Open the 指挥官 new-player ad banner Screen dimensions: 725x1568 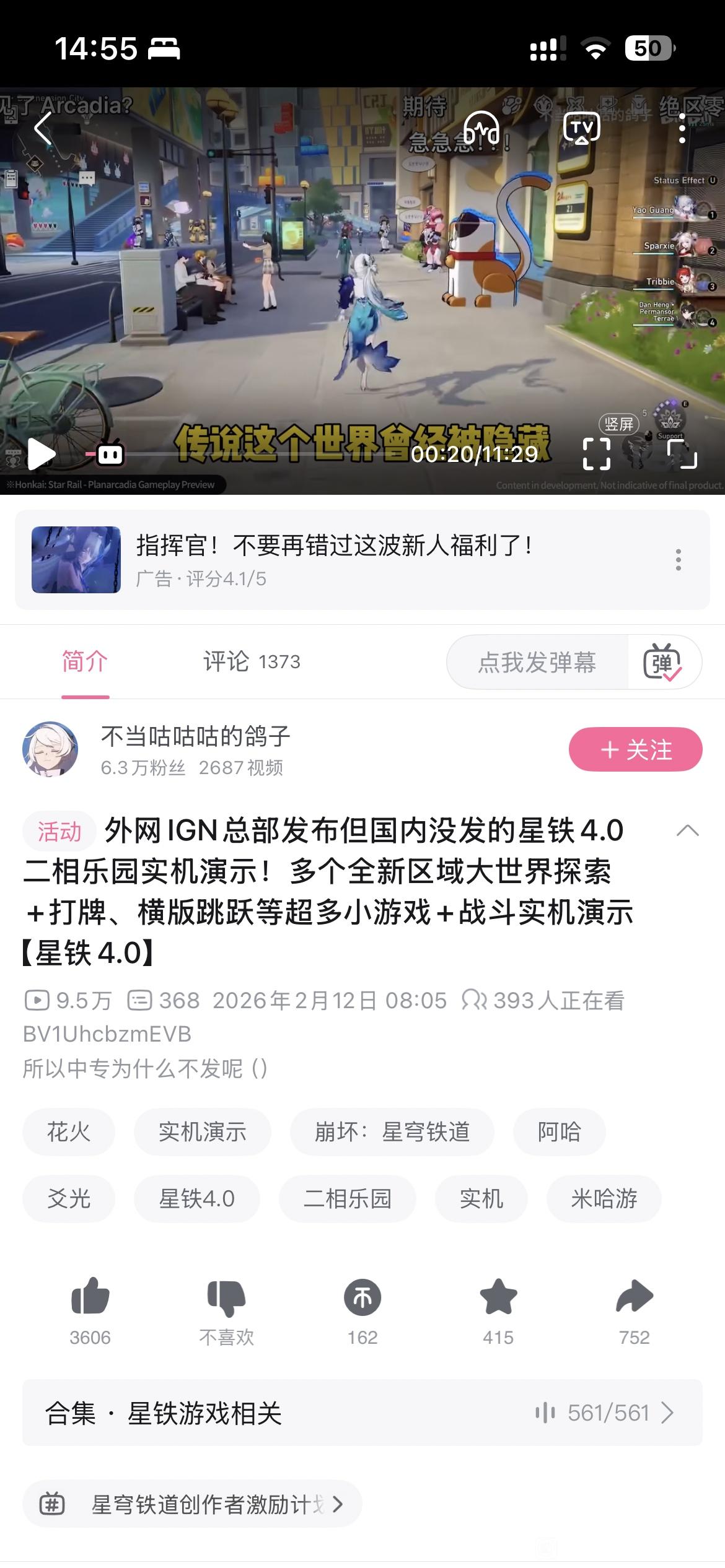point(335,560)
